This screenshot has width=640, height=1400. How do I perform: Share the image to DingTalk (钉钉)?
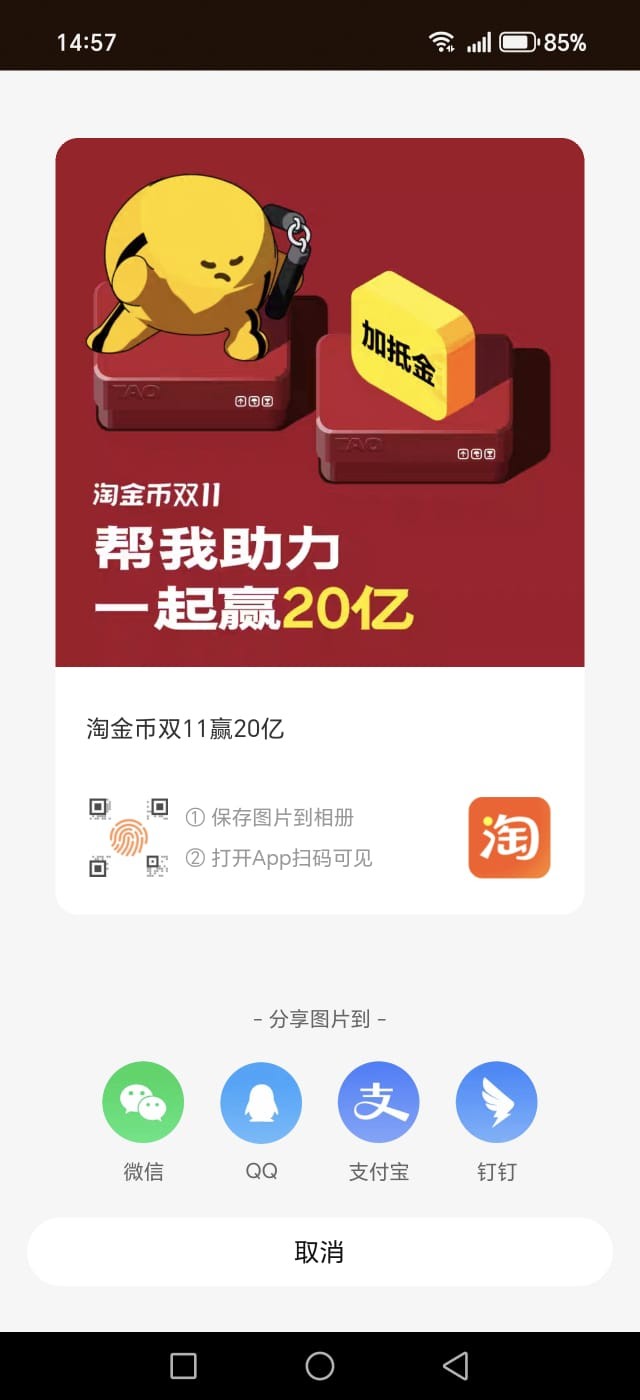click(497, 1102)
